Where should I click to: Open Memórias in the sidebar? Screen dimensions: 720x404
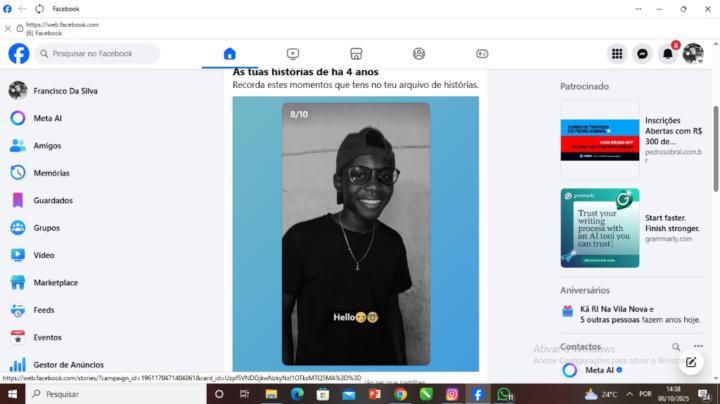(51, 173)
